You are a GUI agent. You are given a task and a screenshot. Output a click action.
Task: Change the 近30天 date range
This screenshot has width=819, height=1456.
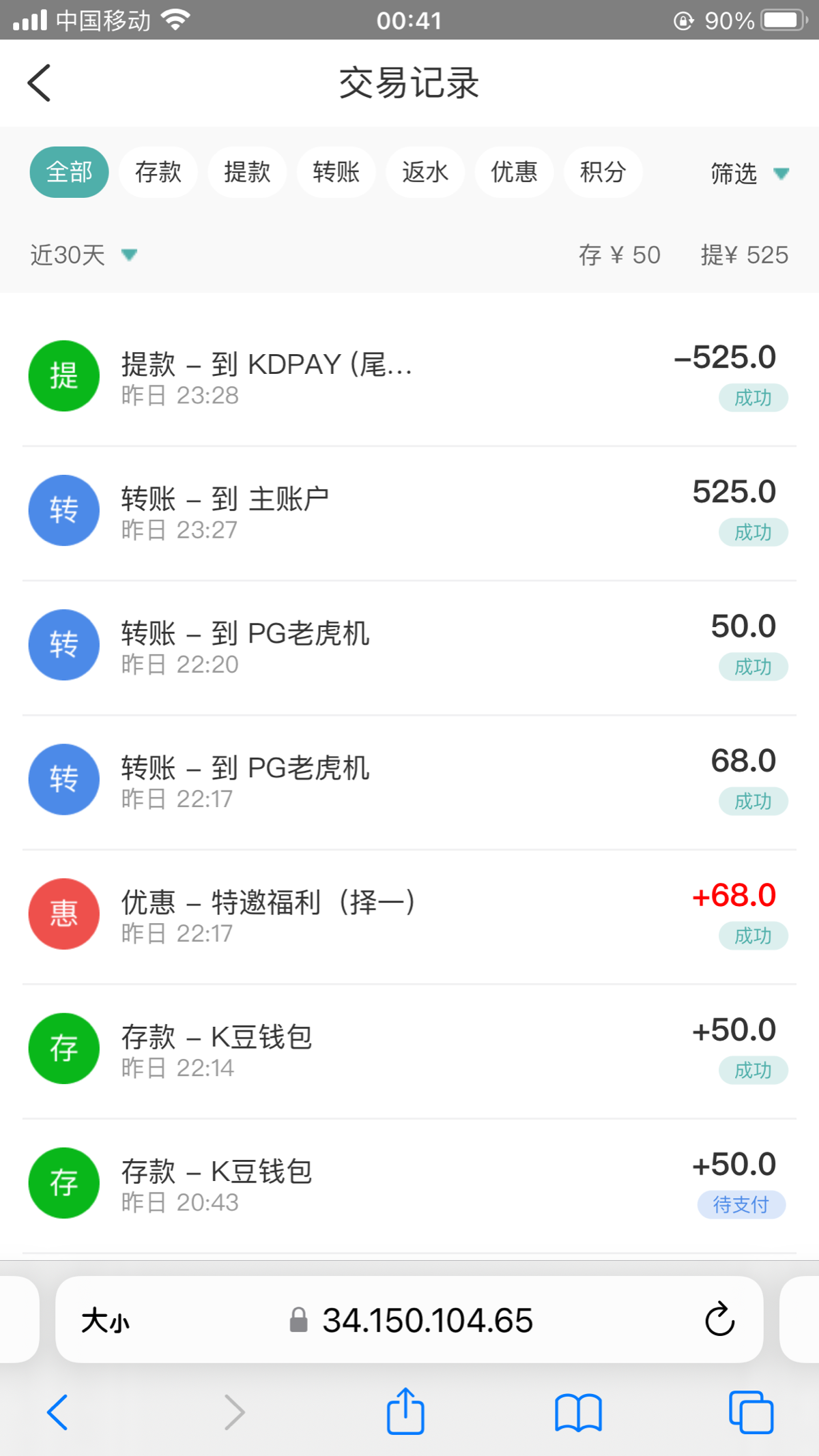(x=83, y=255)
